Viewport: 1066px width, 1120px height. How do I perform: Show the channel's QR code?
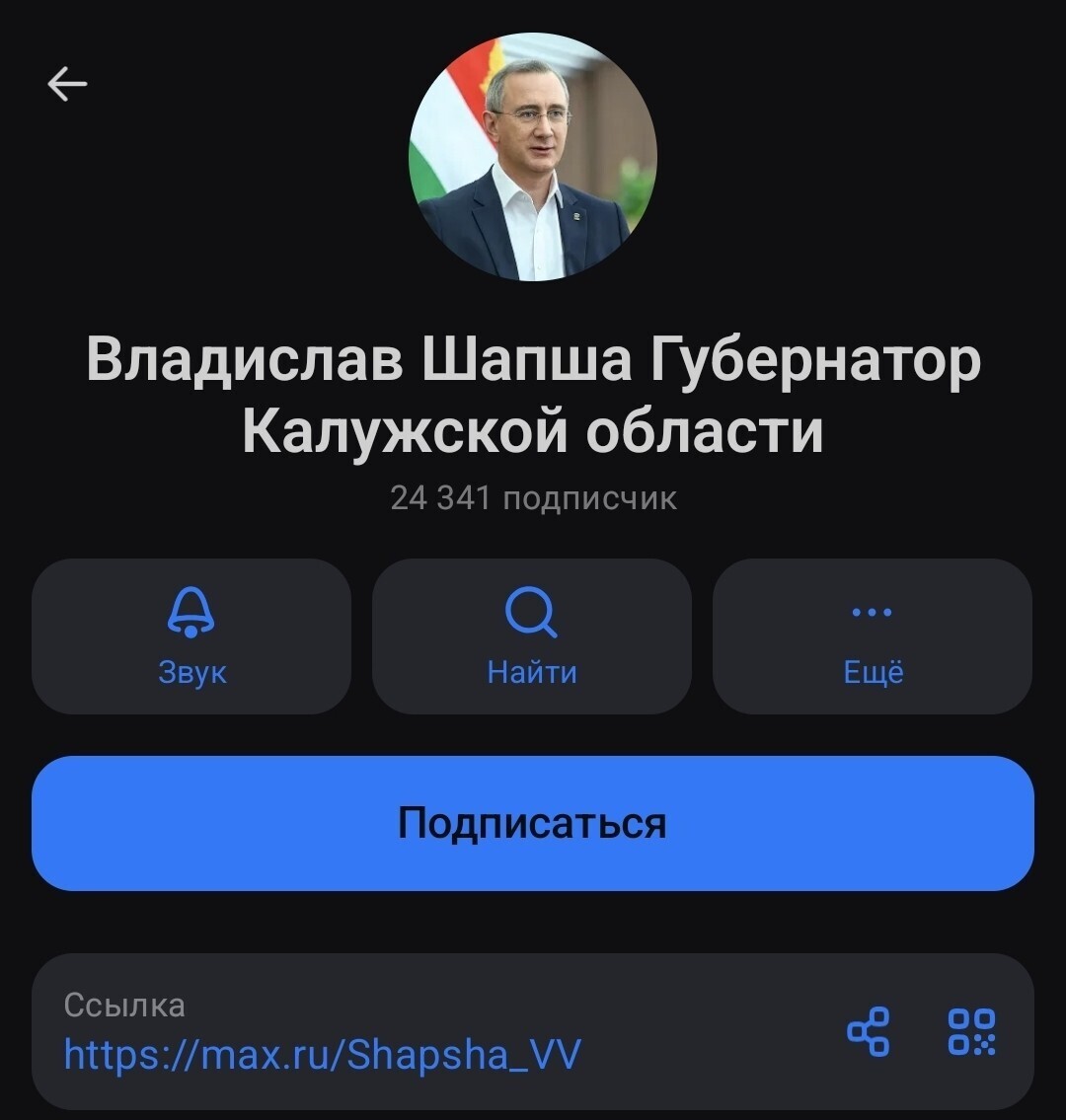[971, 1032]
